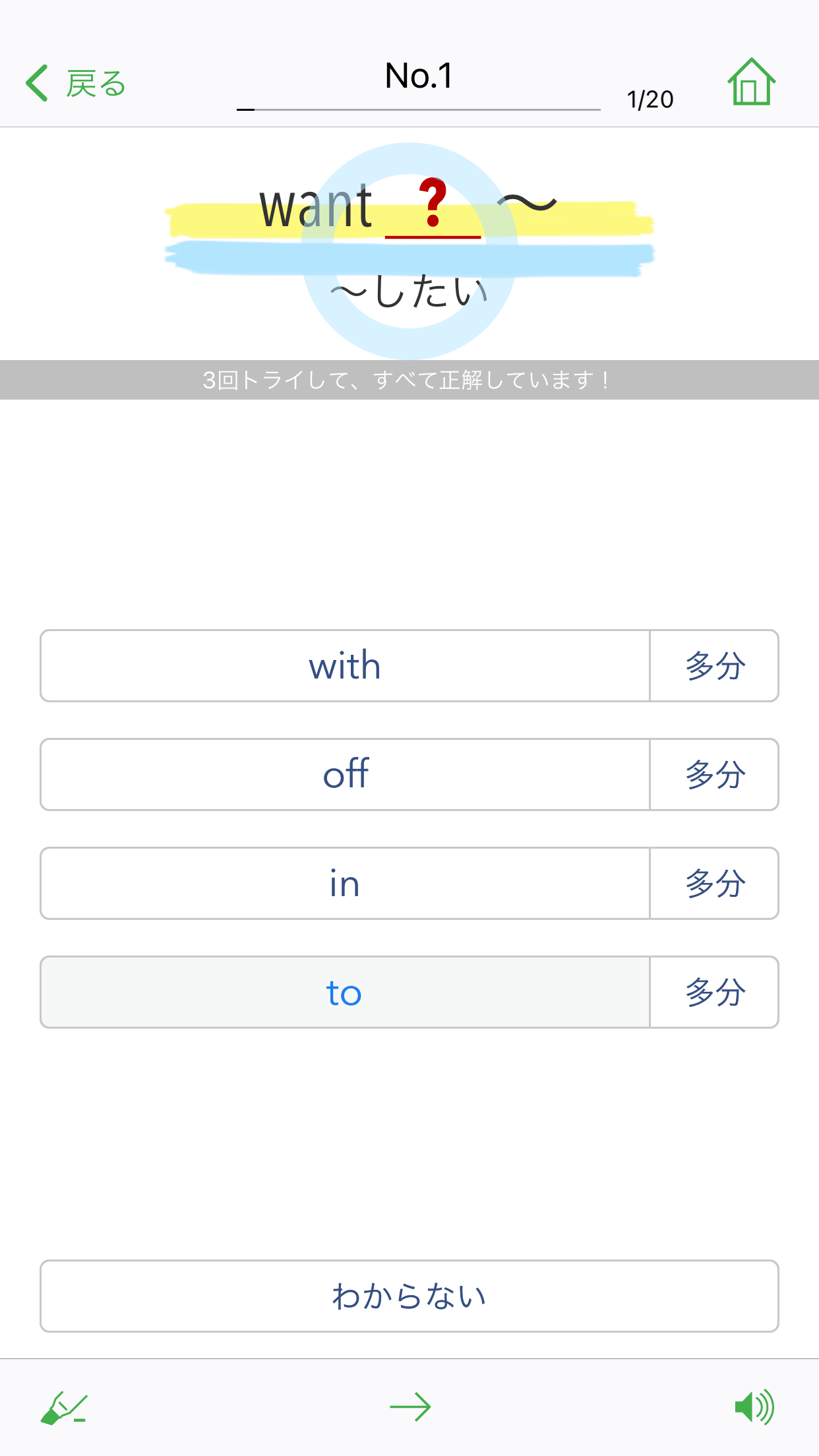Go back using the 戻る link
819x1456 pixels.
click(x=94, y=82)
